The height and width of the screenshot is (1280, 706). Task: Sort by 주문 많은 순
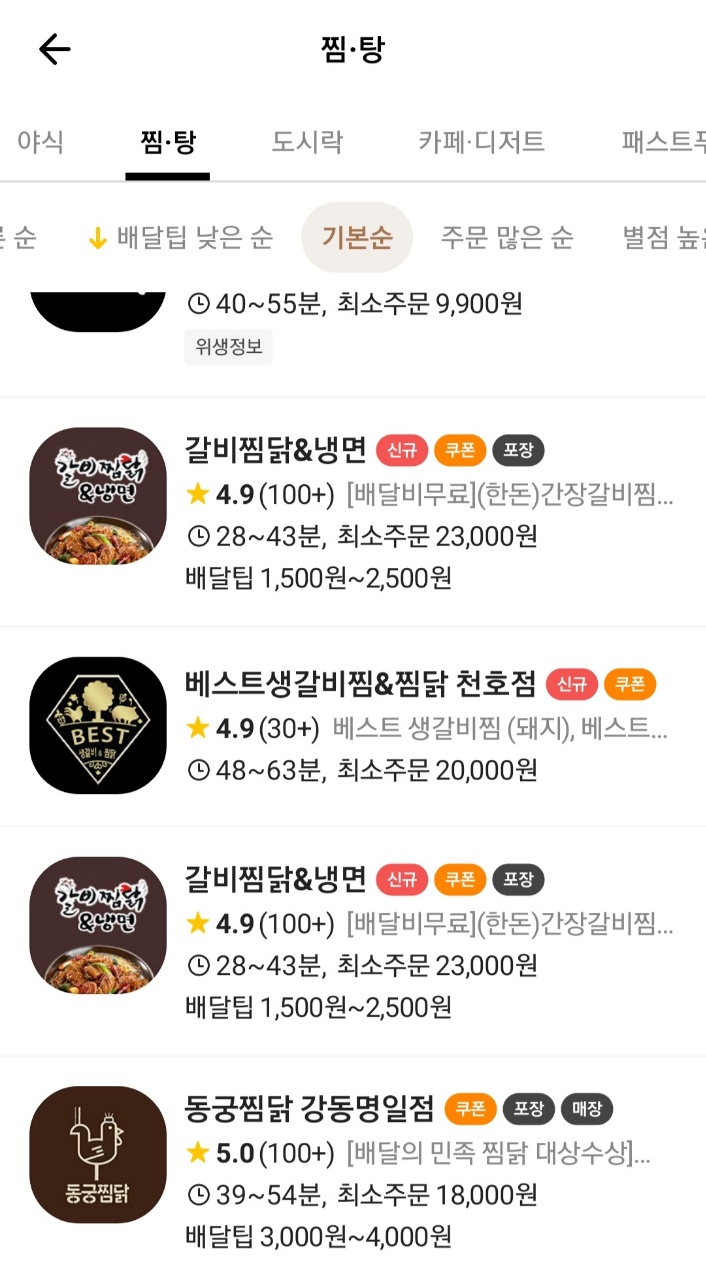click(507, 238)
